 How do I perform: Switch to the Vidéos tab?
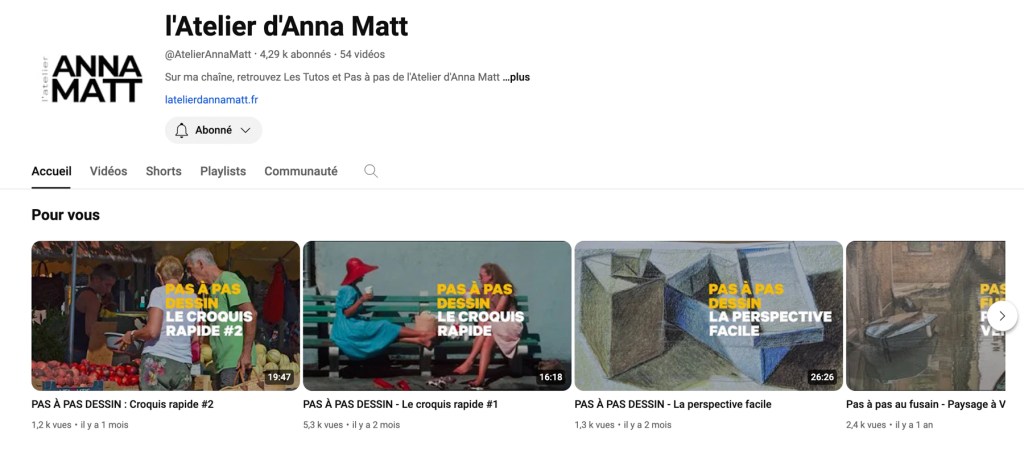coord(108,171)
